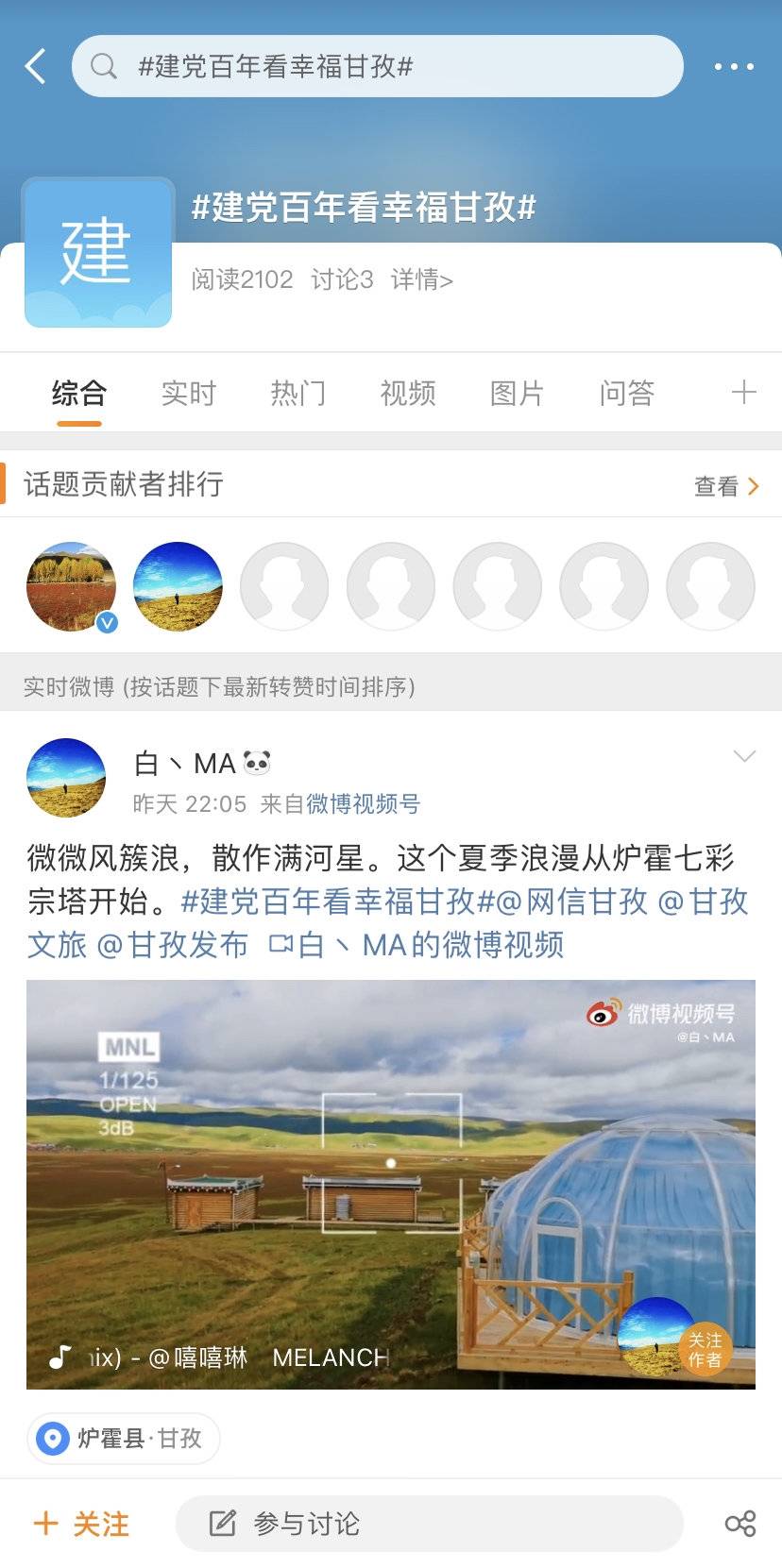Image resolution: width=782 pixels, height=1568 pixels.
Task: Tap the search field with 建党百年看幸福甘孜
Action: tap(378, 66)
